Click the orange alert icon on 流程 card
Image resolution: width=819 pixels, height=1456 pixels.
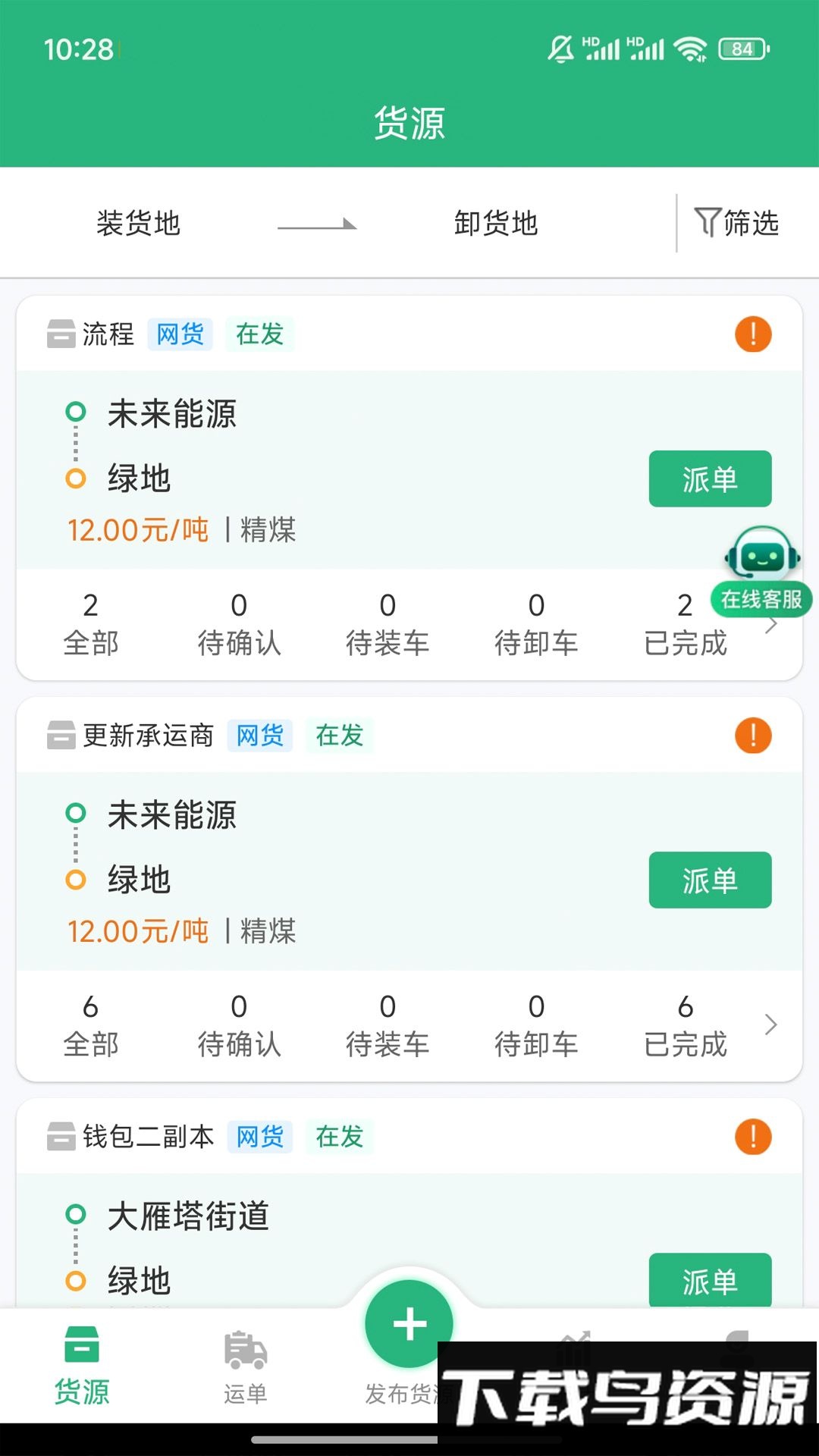click(752, 334)
